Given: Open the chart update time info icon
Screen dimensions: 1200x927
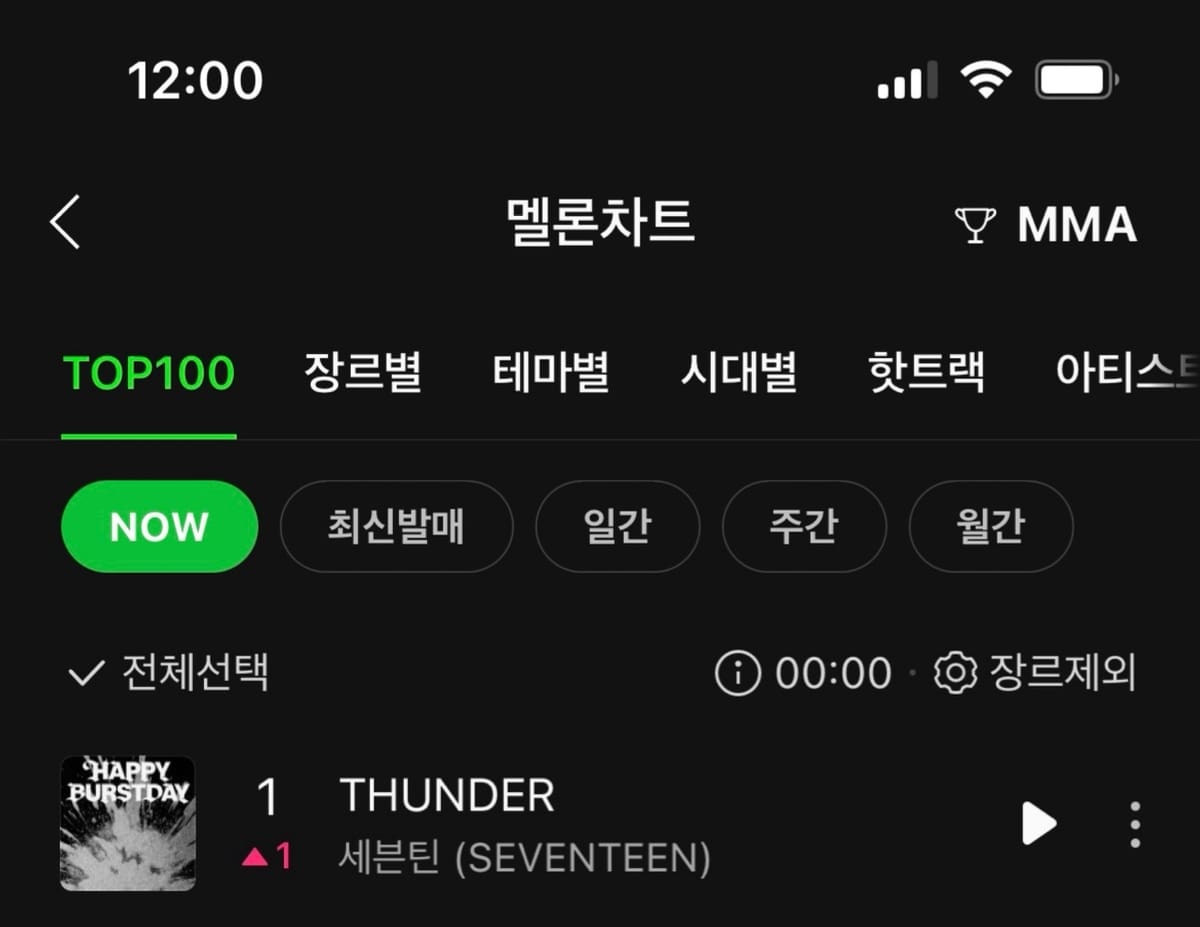Looking at the screenshot, I should tap(738, 673).
